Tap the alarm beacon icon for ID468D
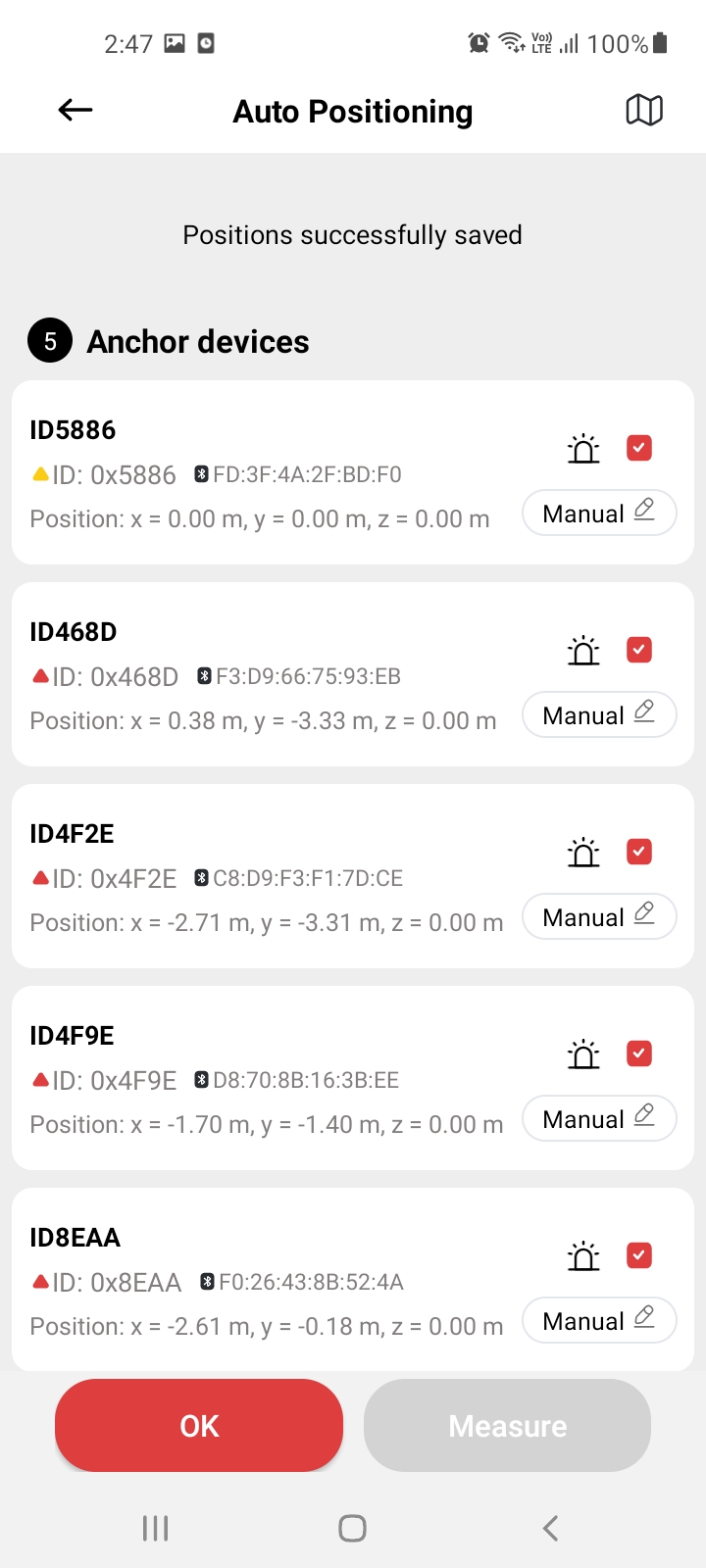This screenshot has width=706, height=1568. [x=583, y=651]
